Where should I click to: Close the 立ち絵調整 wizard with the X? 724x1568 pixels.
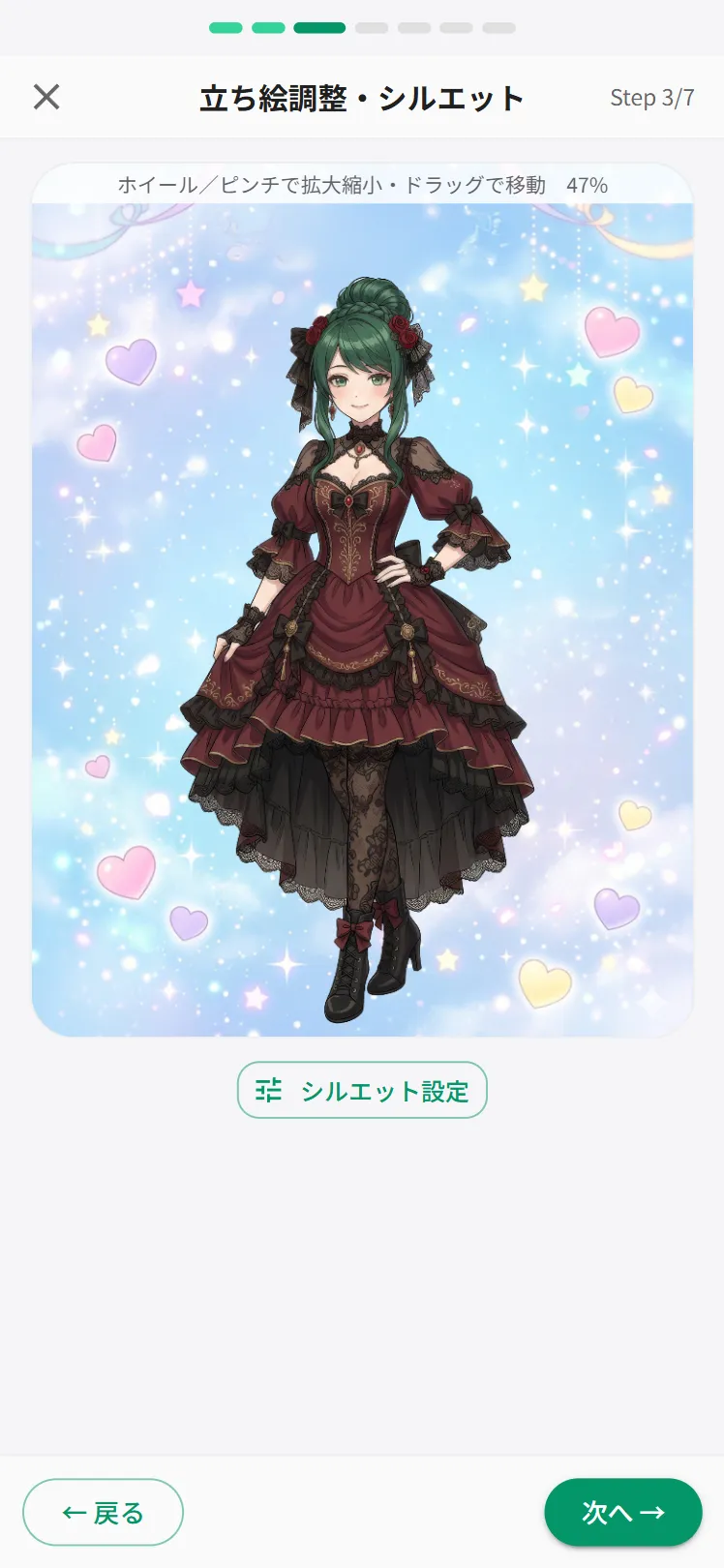pyautogui.click(x=46, y=97)
